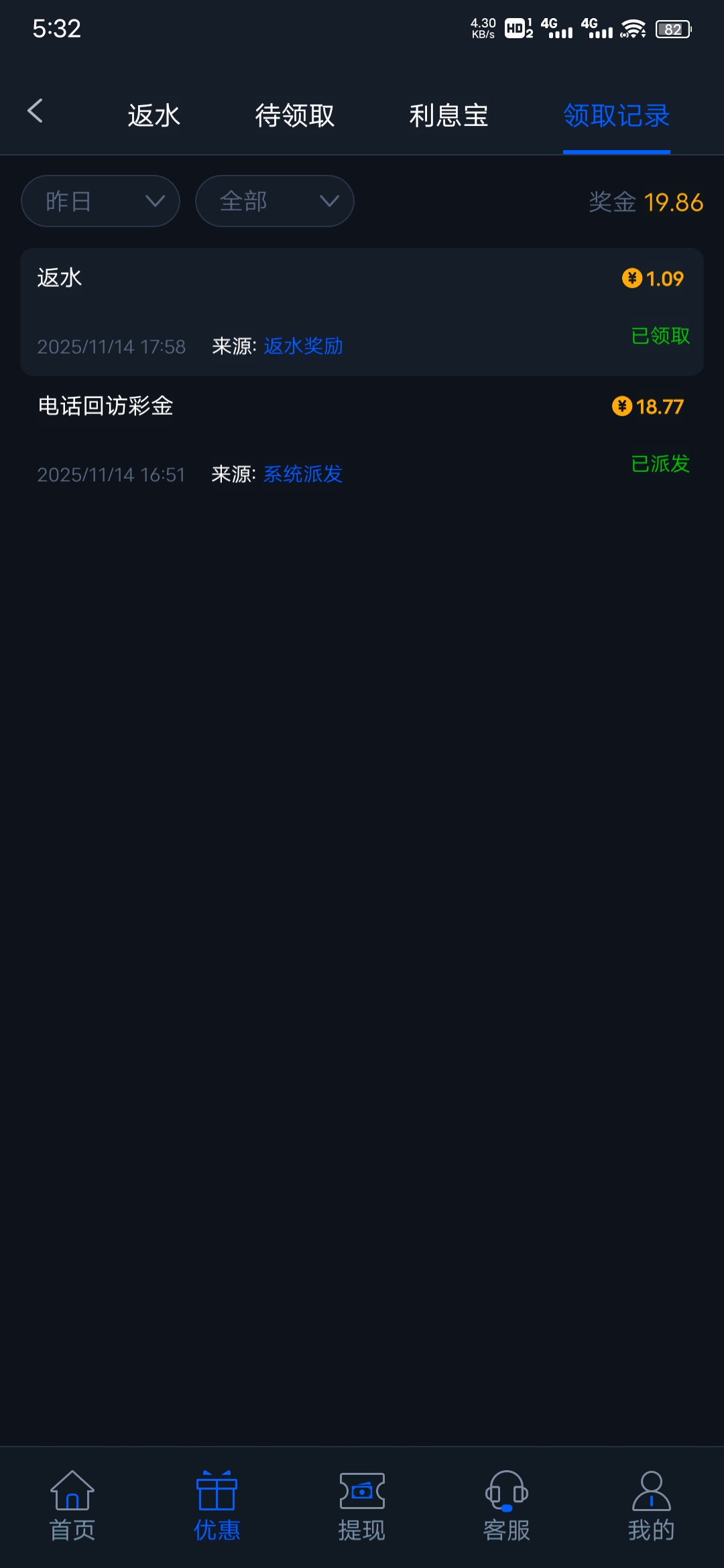Switch to the 返水 tab
This screenshot has width=724, height=1568.
click(154, 116)
